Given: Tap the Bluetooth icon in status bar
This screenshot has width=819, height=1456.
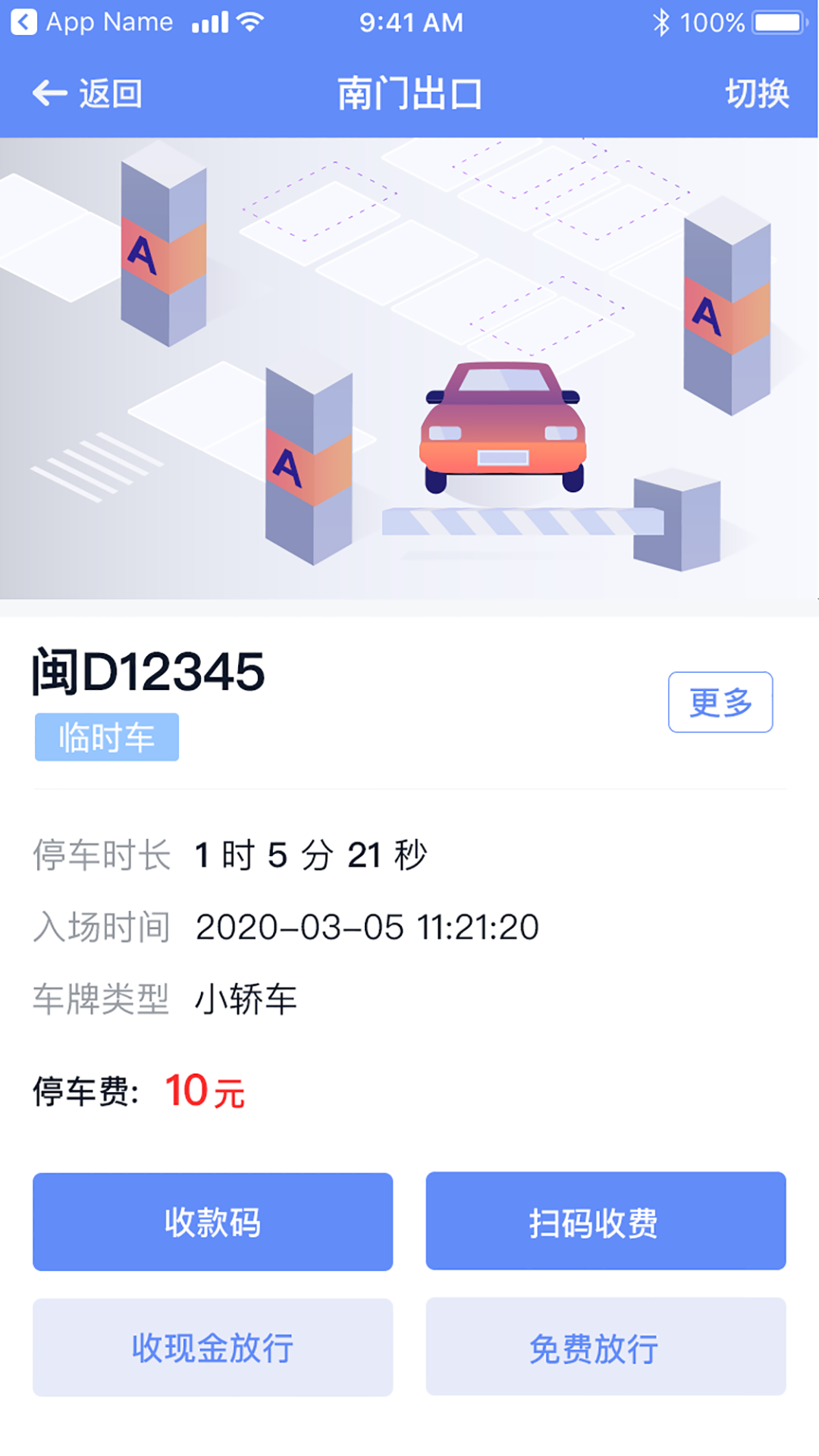Looking at the screenshot, I should tap(661, 21).
